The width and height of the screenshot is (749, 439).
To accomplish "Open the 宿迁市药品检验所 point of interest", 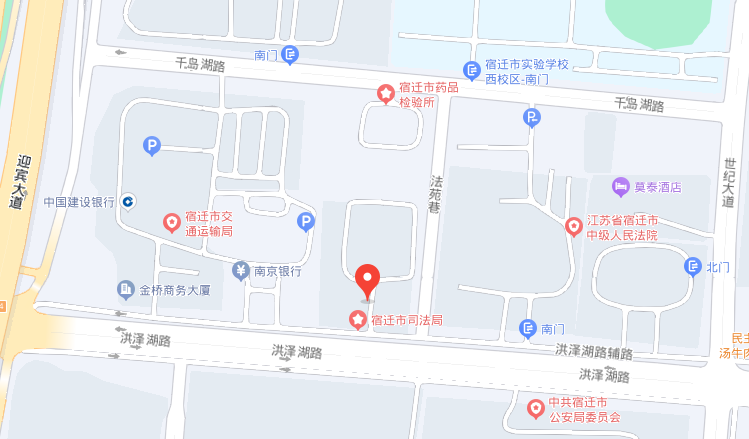I will click(385, 93).
